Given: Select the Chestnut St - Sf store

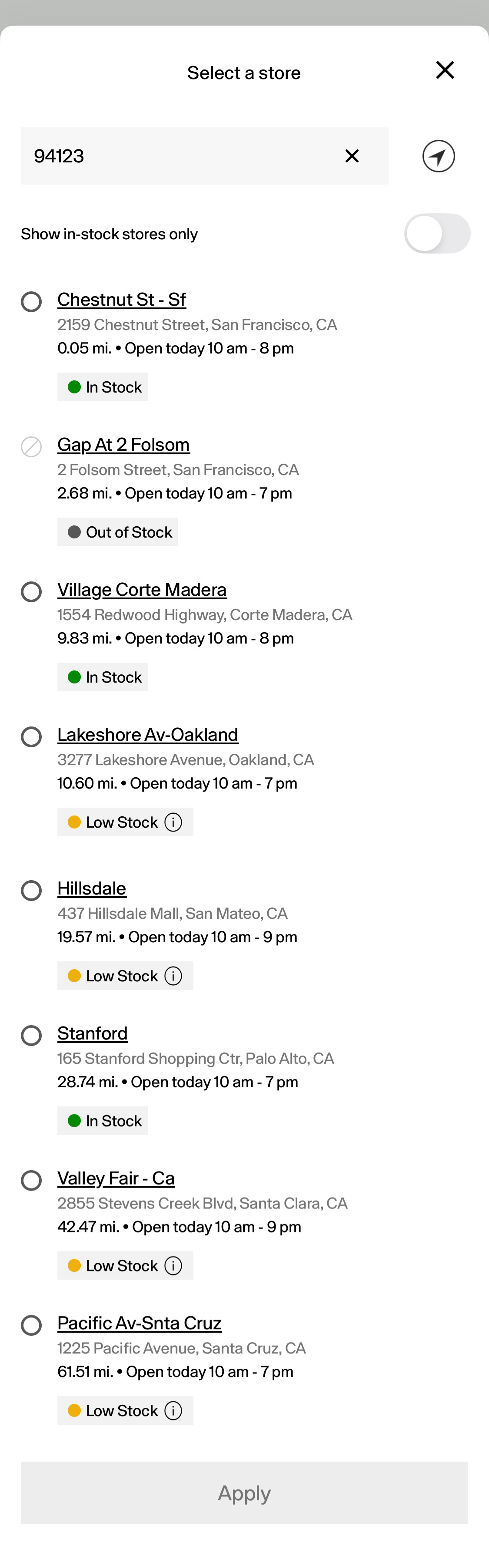Looking at the screenshot, I should tap(31, 301).
